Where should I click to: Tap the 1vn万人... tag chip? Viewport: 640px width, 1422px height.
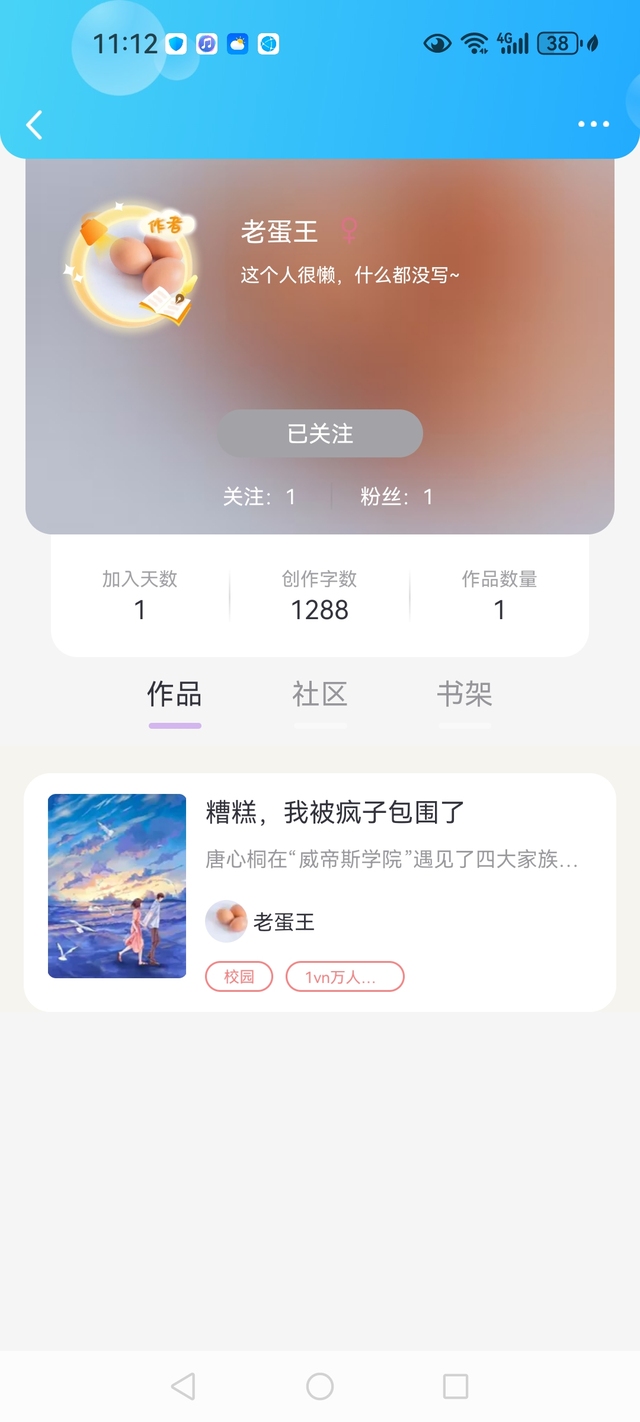point(345,977)
